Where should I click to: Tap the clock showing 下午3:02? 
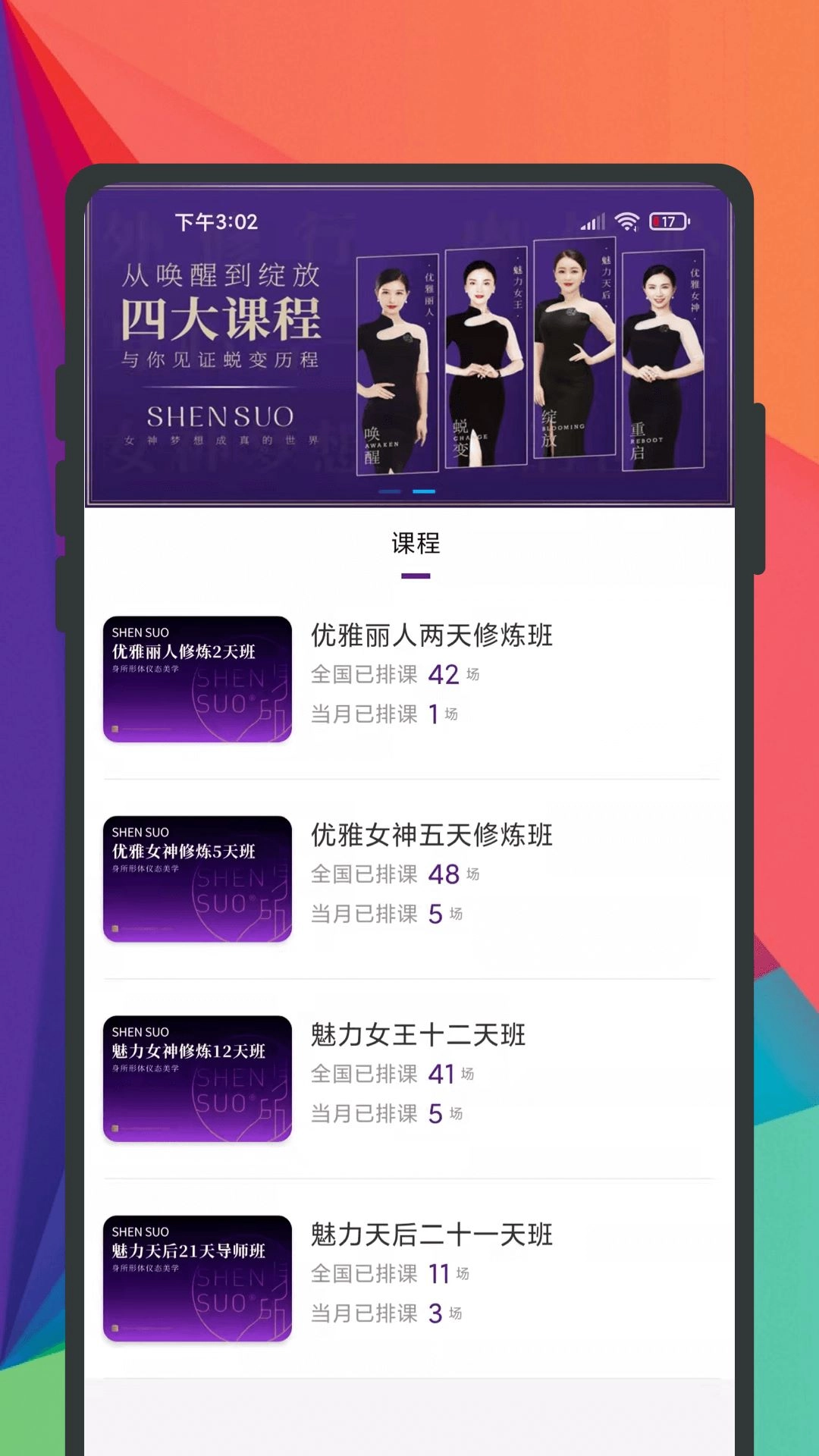[x=215, y=221]
